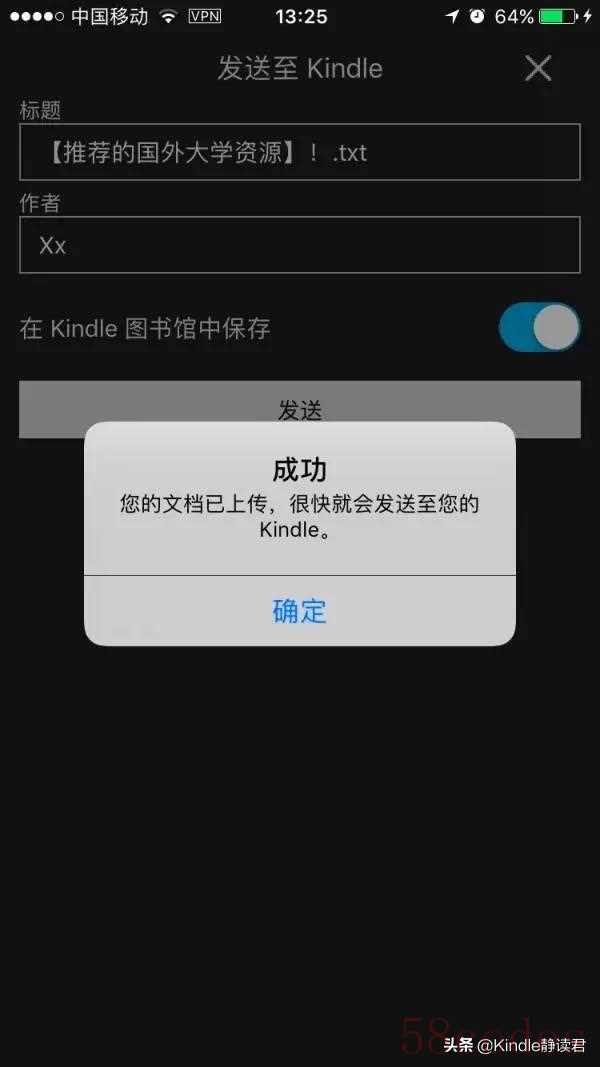The height and width of the screenshot is (1067, 600).
Task: Tap the 发送 button
Action: pyautogui.click(x=300, y=410)
